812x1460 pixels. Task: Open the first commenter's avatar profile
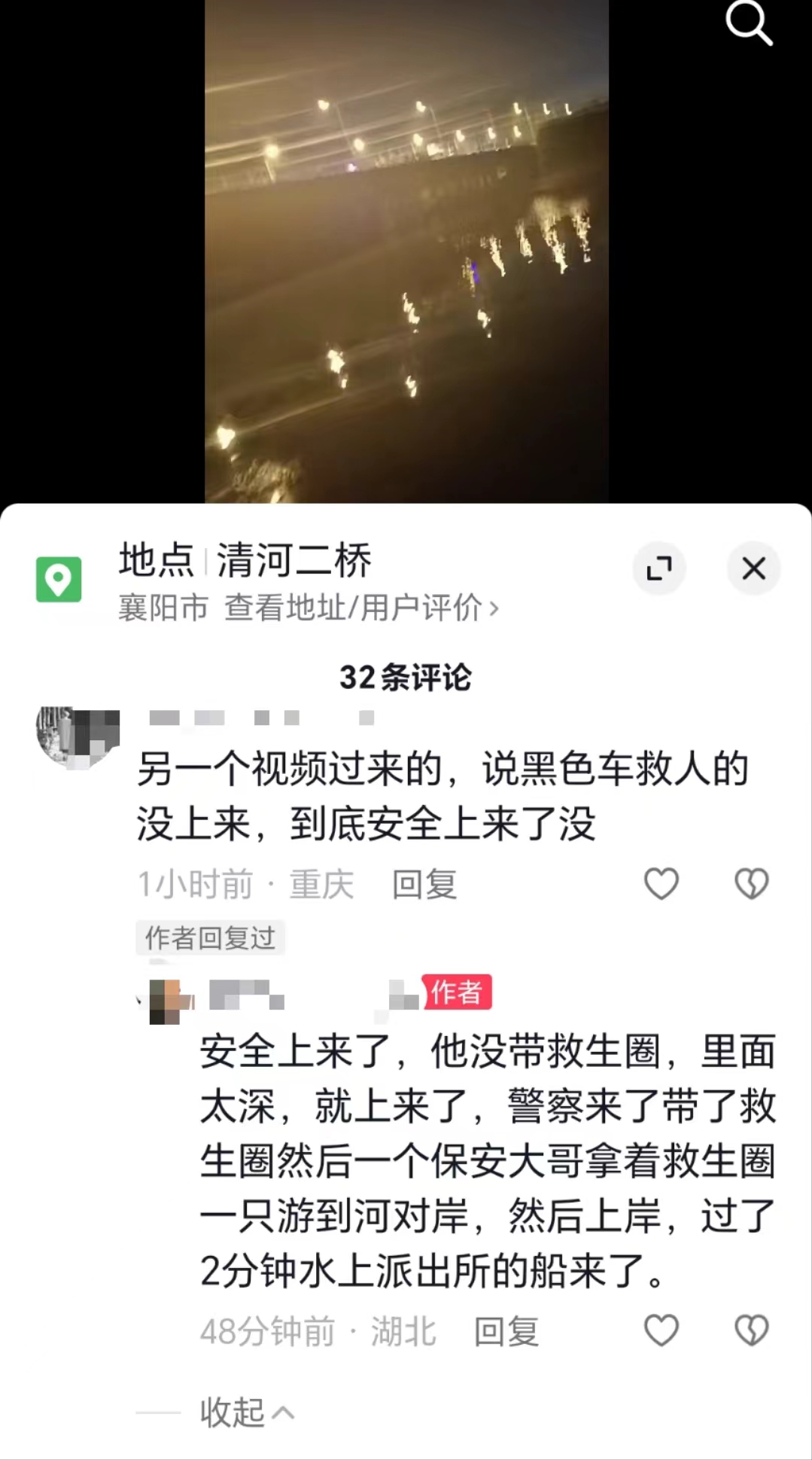click(78, 737)
